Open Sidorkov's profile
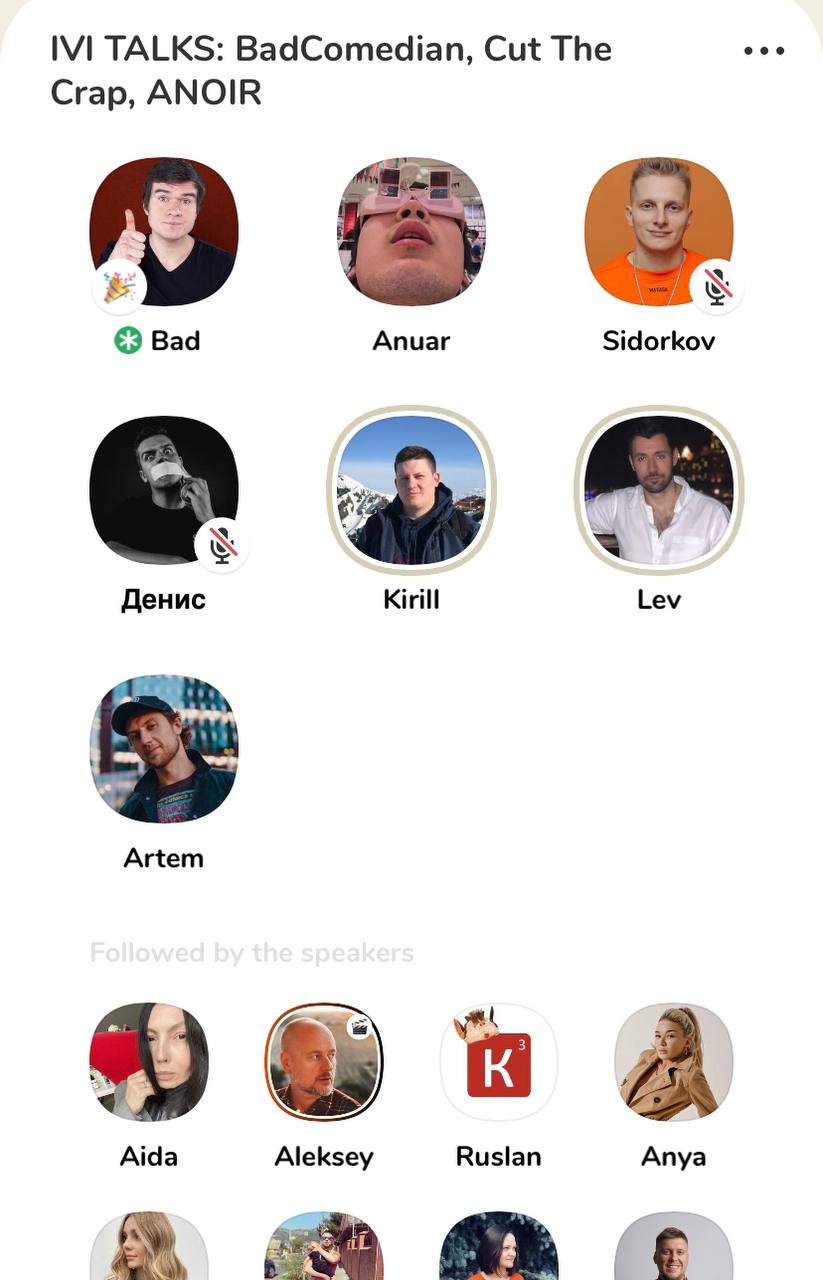This screenshot has height=1280, width=823. [658, 231]
